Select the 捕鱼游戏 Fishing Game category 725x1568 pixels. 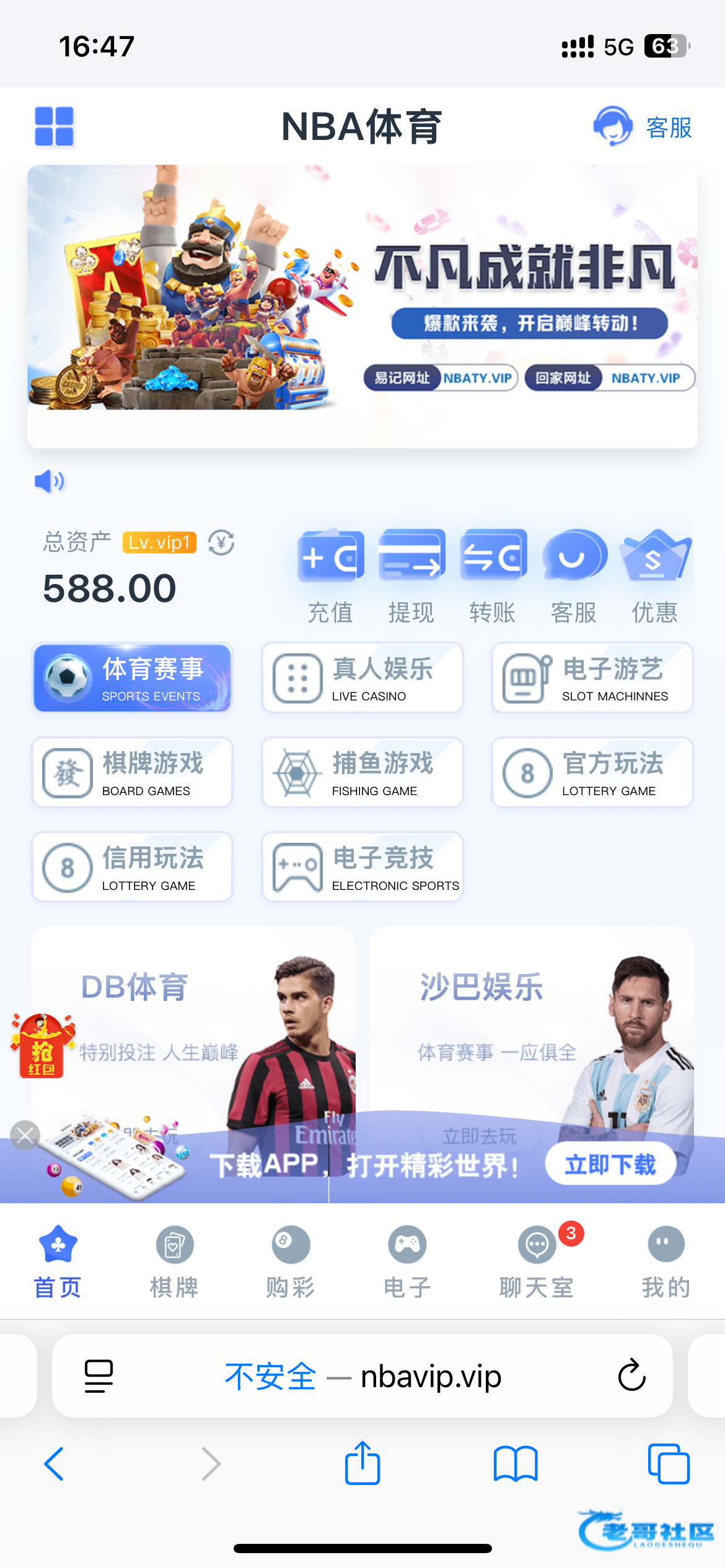coord(362,772)
